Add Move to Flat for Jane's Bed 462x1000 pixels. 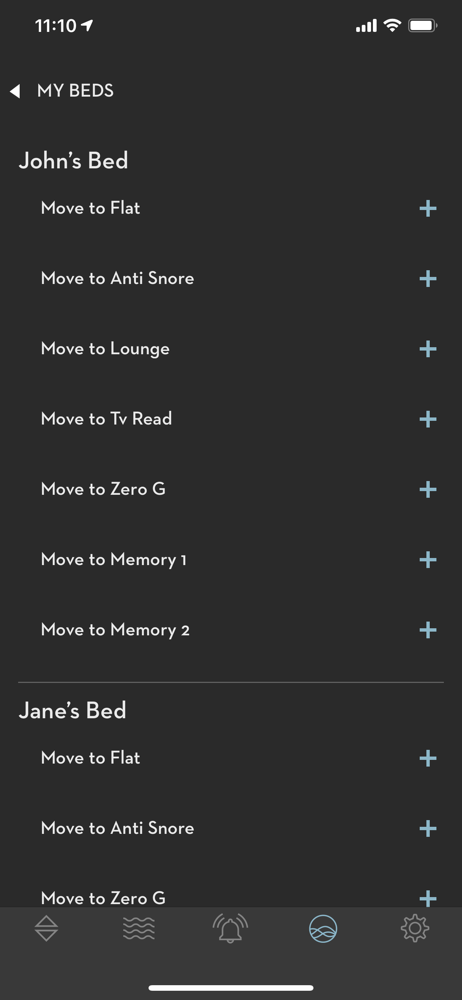coord(428,758)
